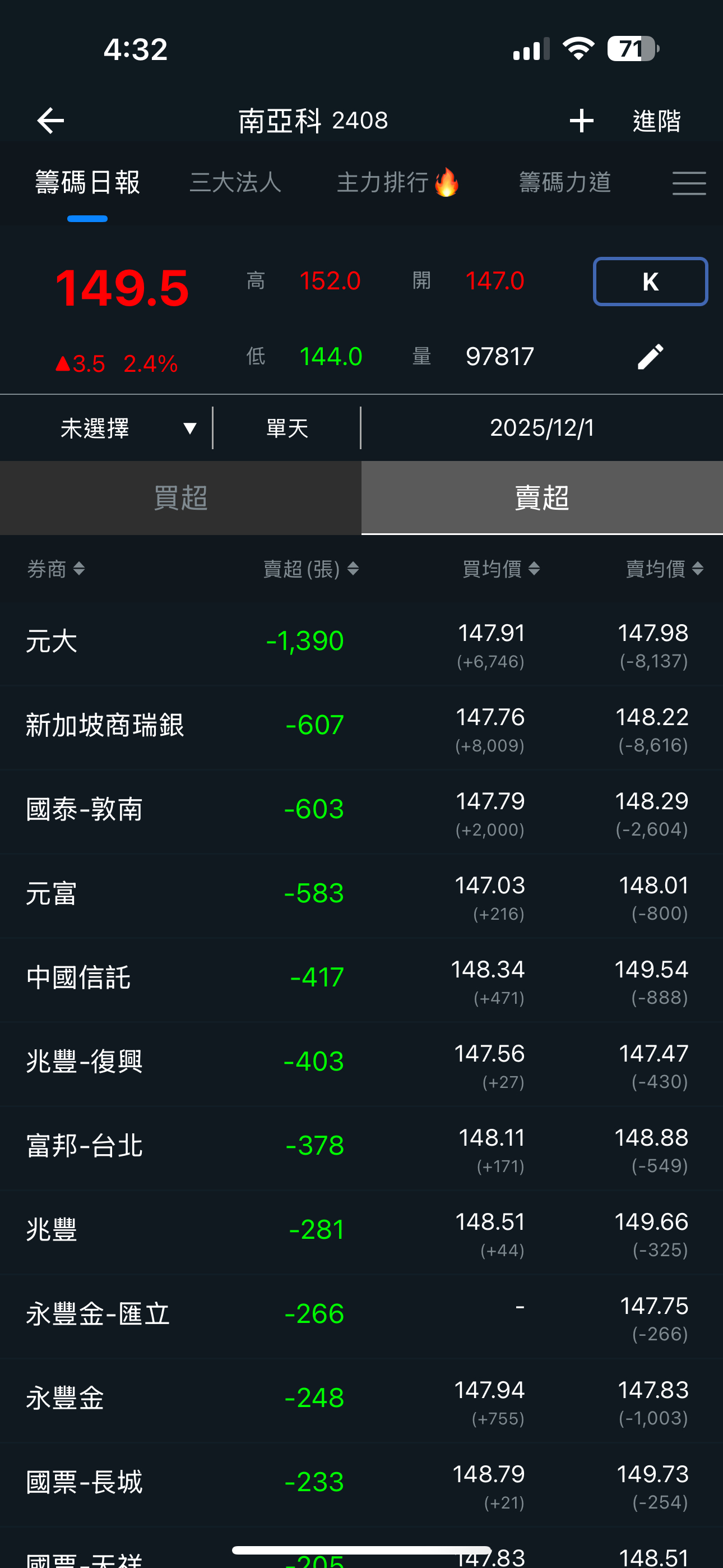The height and width of the screenshot is (1568, 723).
Task: Tap the plus icon to add stock
Action: coord(581,121)
